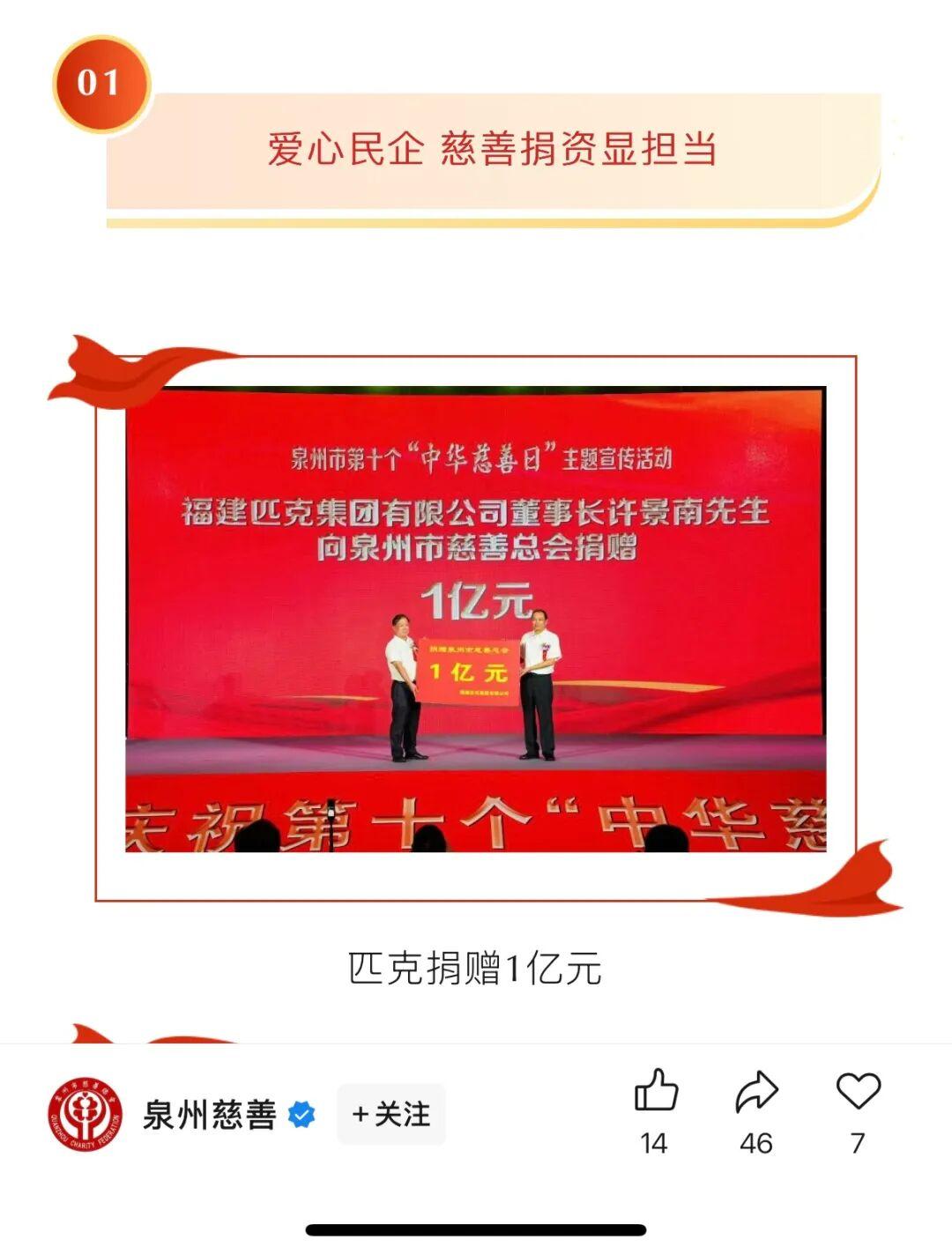
Task: Follow the 泉州慈善 account
Action: (x=390, y=1115)
